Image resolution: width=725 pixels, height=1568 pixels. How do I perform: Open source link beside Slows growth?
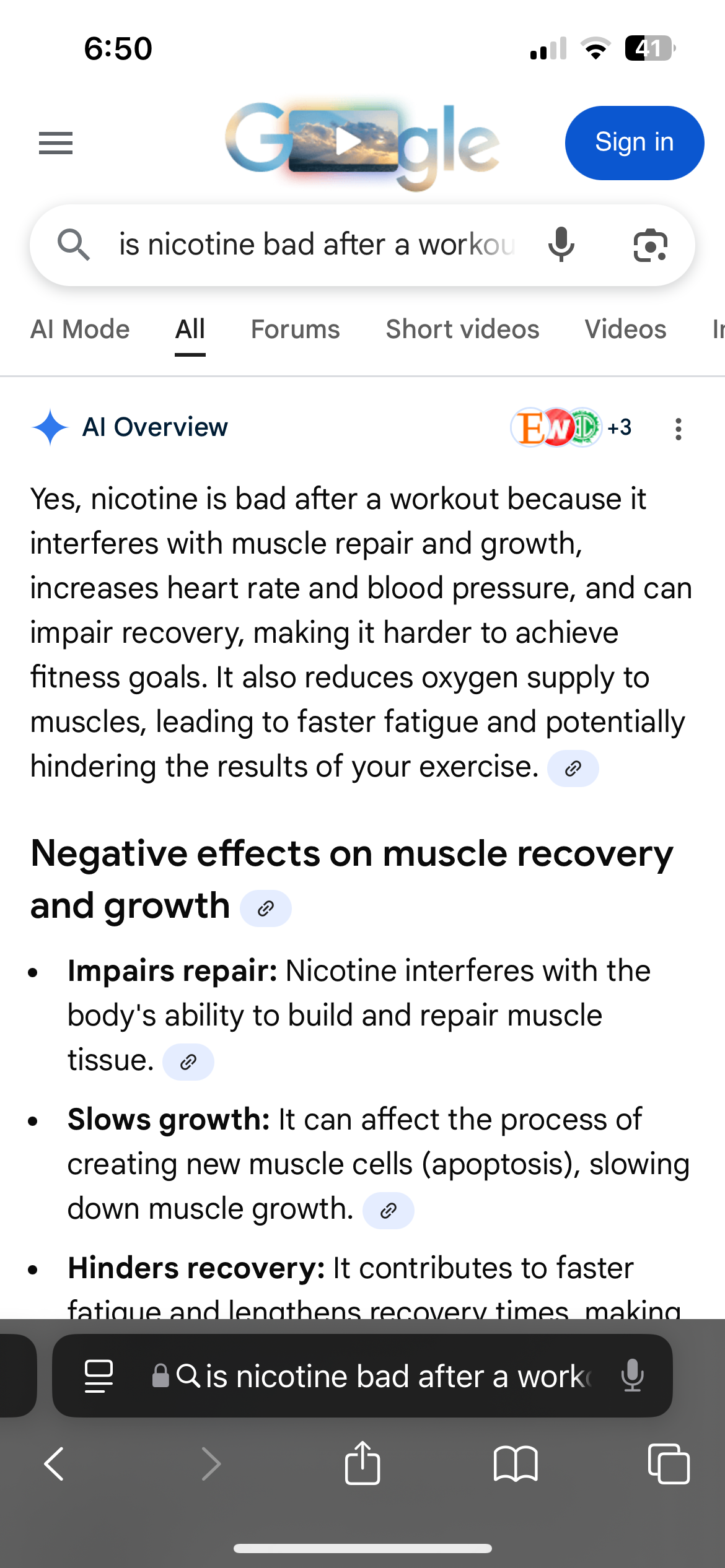pyautogui.click(x=388, y=1211)
